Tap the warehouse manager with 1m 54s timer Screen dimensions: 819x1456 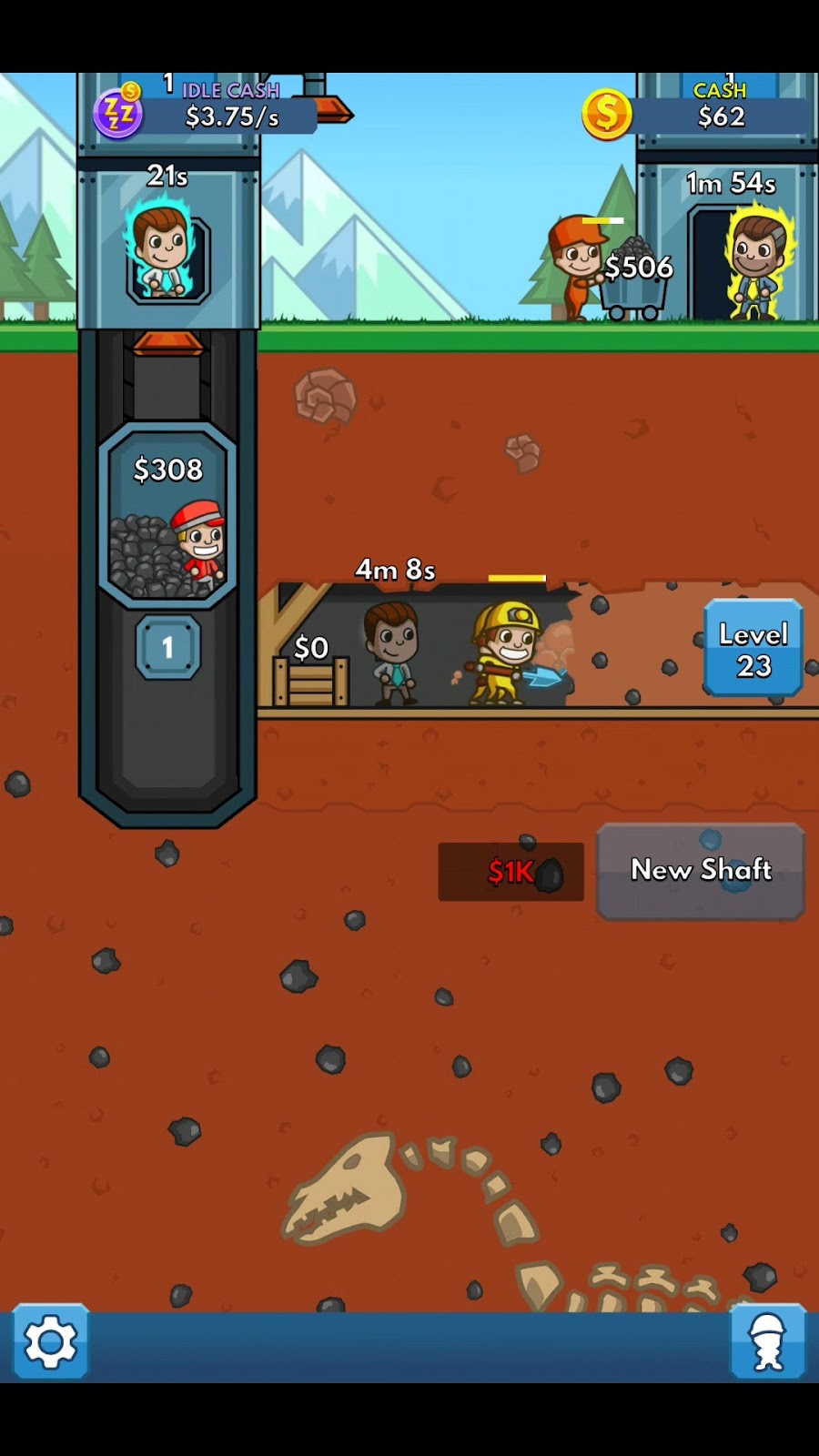757,264
